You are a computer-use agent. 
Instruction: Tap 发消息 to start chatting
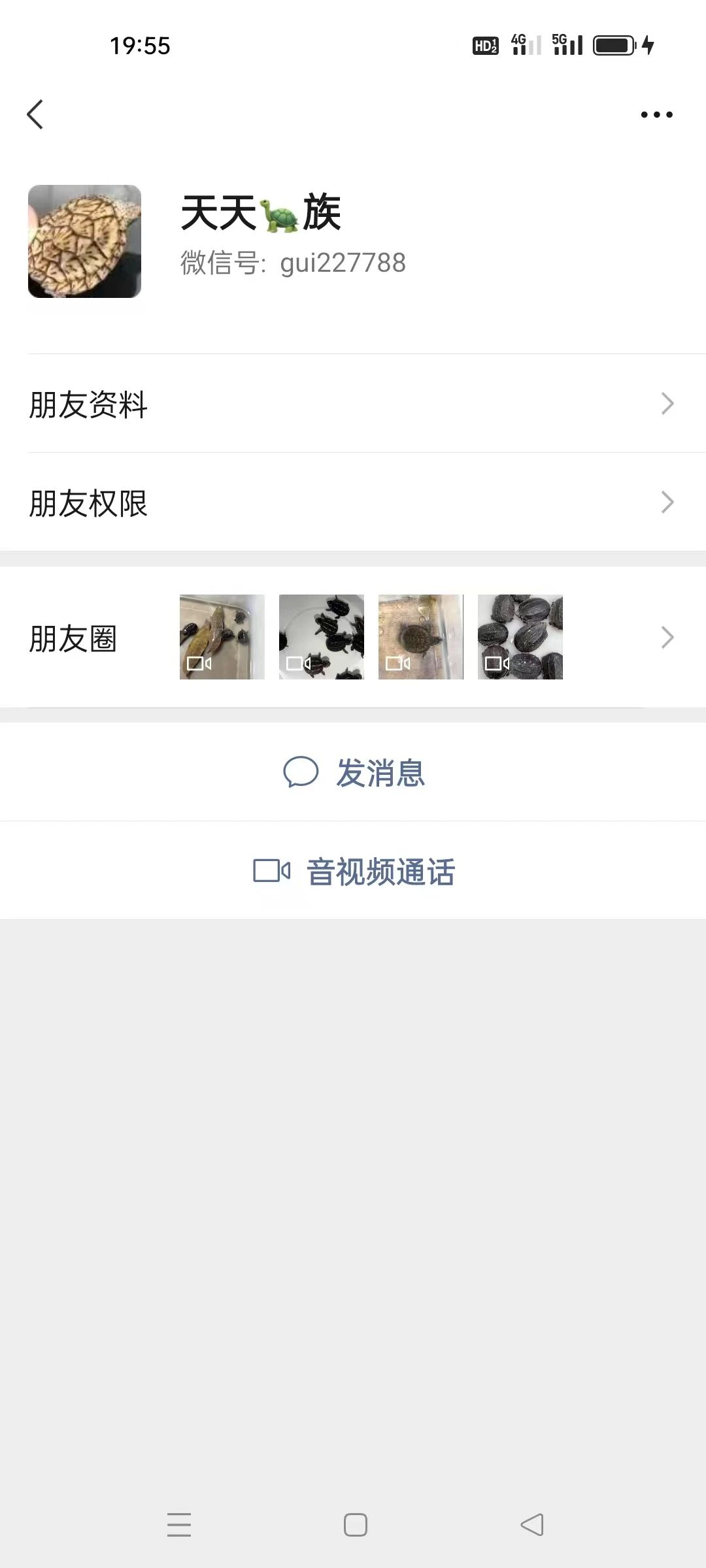[x=382, y=774]
